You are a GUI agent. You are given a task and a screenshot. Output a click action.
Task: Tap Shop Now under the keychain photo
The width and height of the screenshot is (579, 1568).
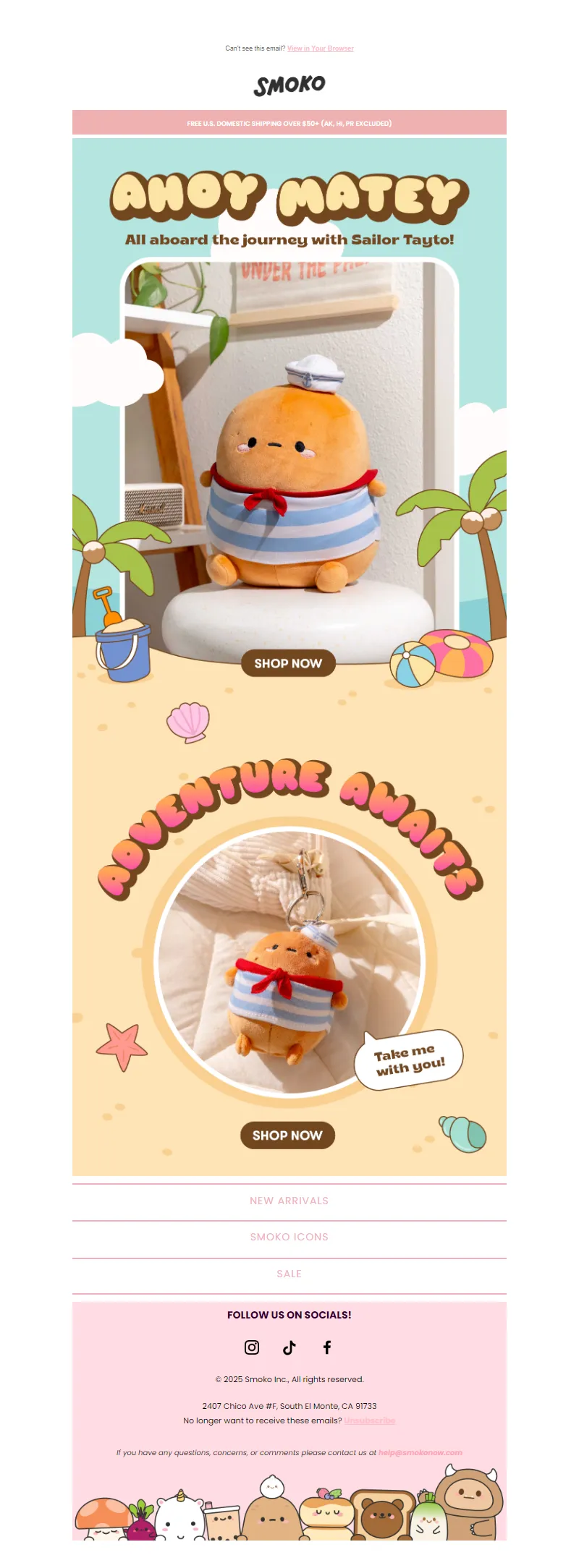[x=287, y=1135]
